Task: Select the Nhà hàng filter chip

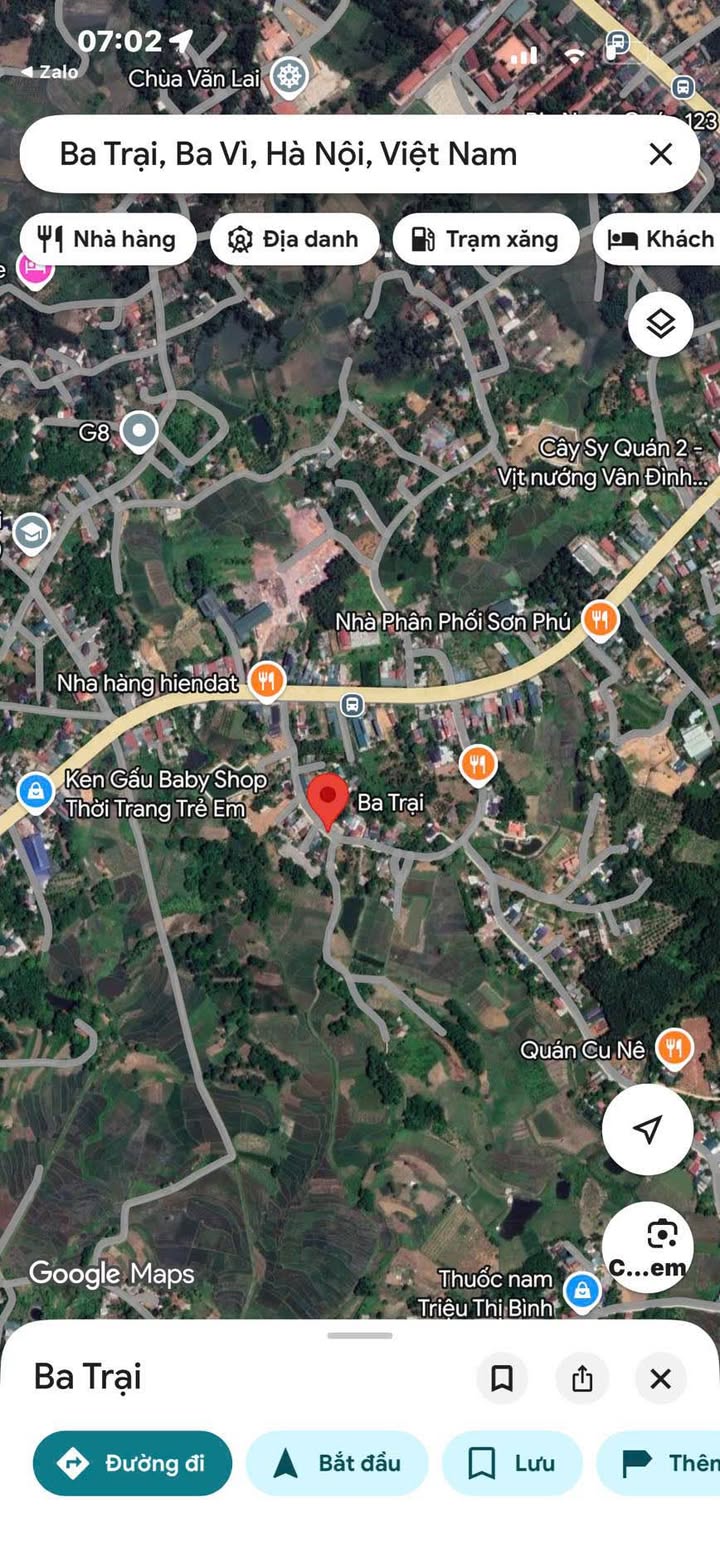Action: pyautogui.click(x=107, y=239)
